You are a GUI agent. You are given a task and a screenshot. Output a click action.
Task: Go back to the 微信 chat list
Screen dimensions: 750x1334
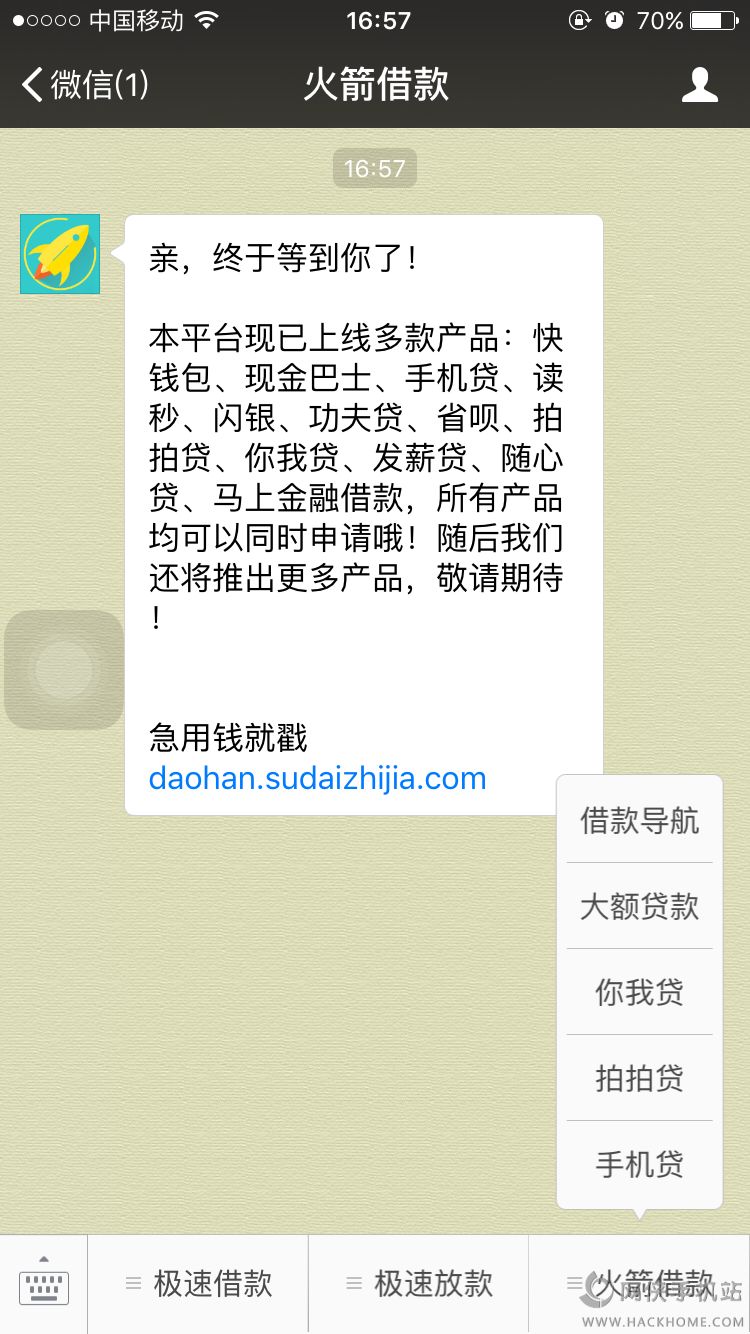[84, 85]
